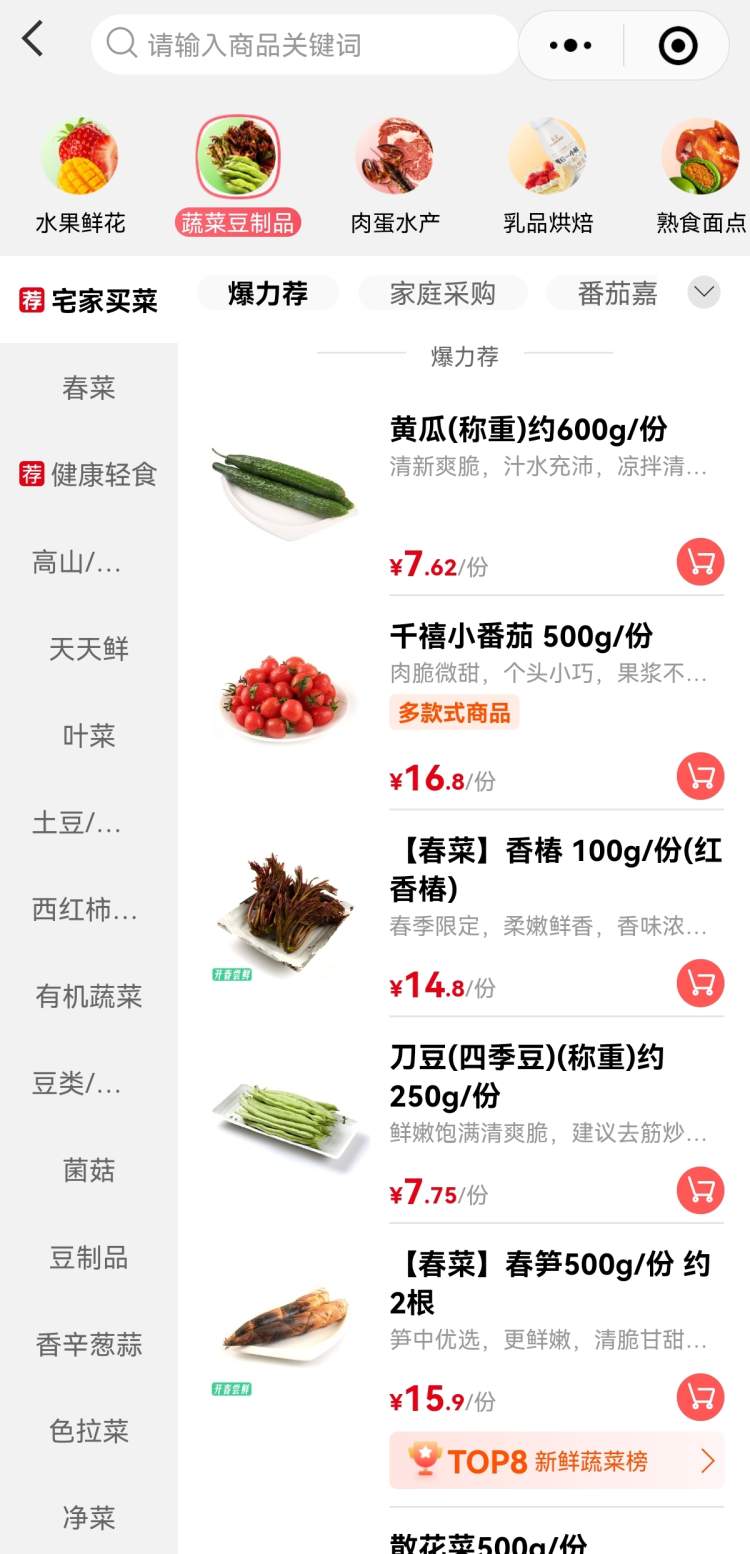Go back using the top-left arrow
Screen dimensions: 750x1554
(33, 41)
